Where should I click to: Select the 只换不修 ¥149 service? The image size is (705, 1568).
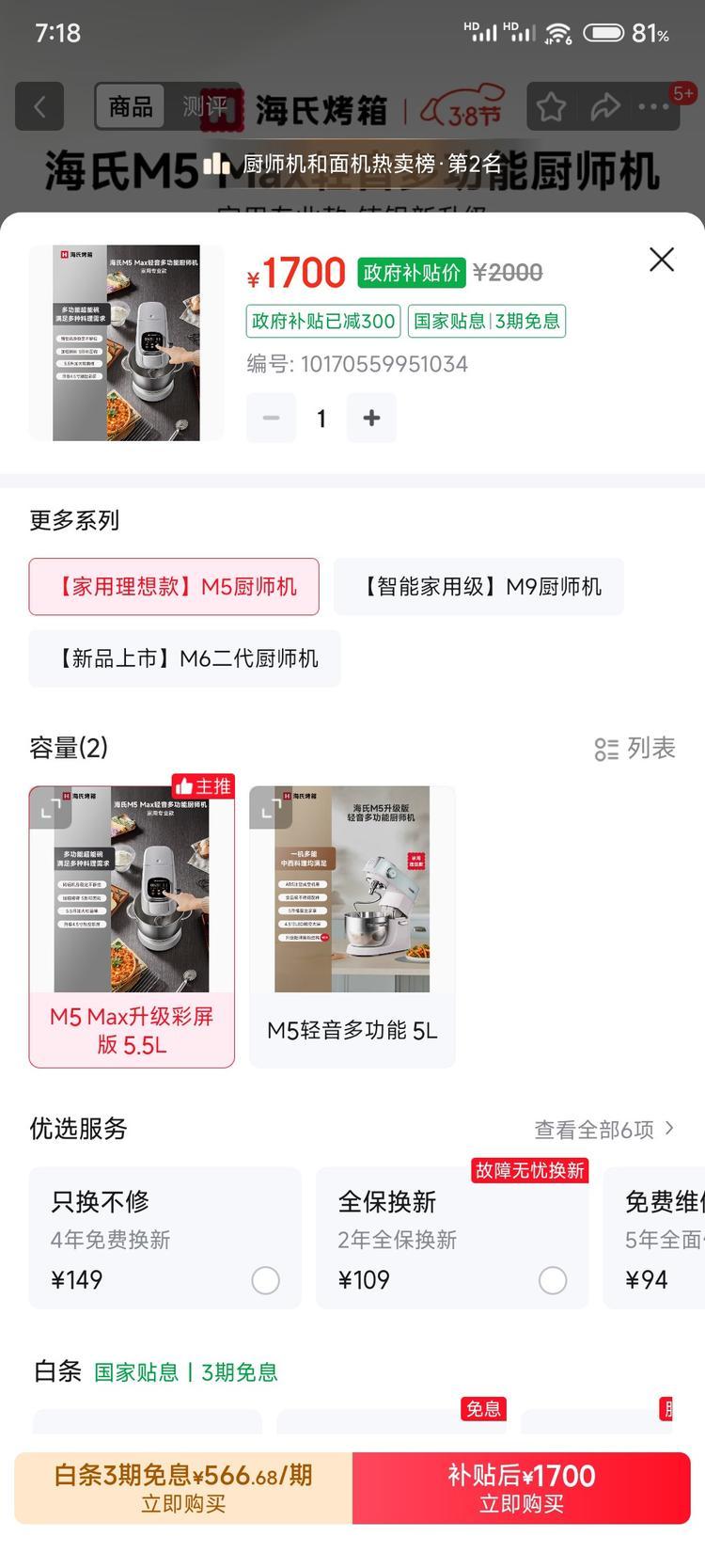pos(265,1280)
